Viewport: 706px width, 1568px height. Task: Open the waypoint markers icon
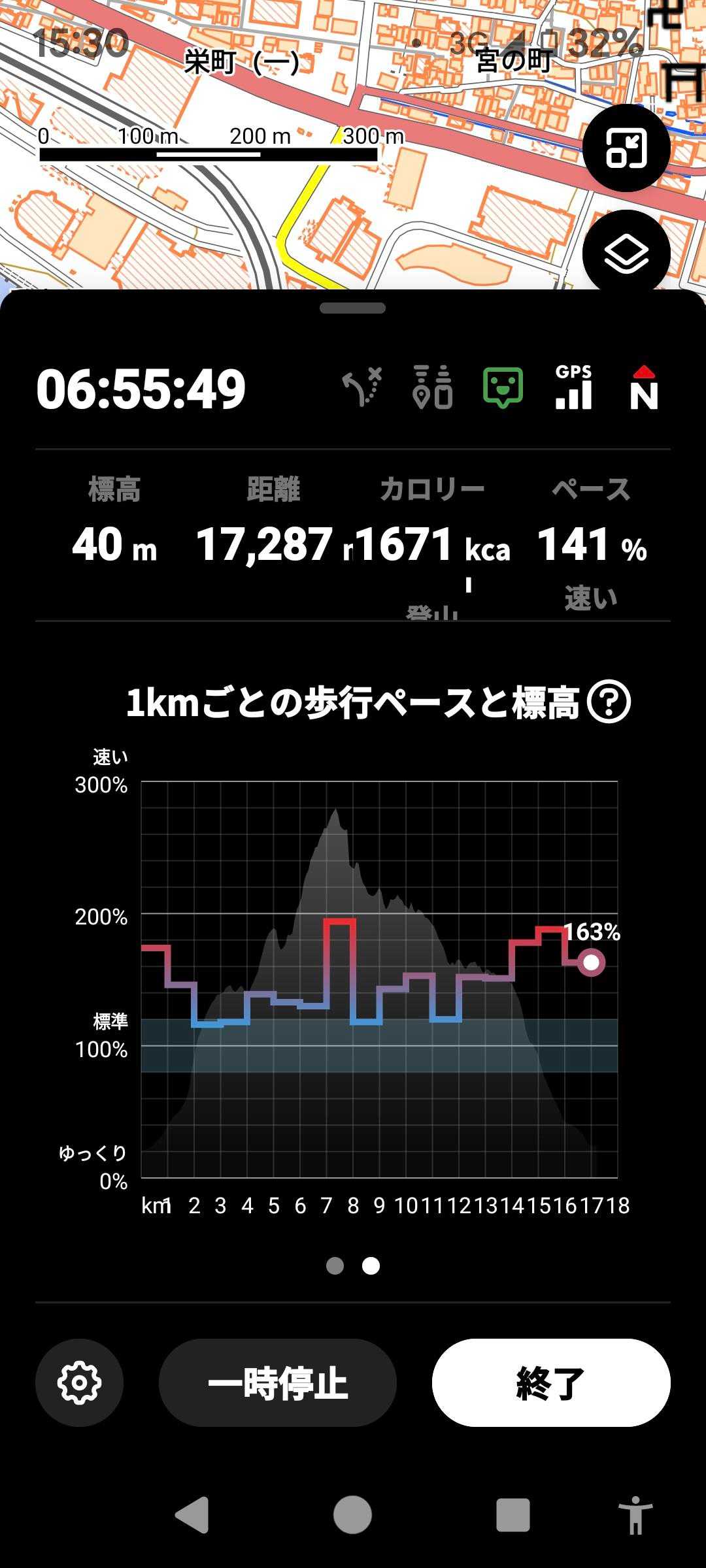pyautogui.click(x=433, y=387)
